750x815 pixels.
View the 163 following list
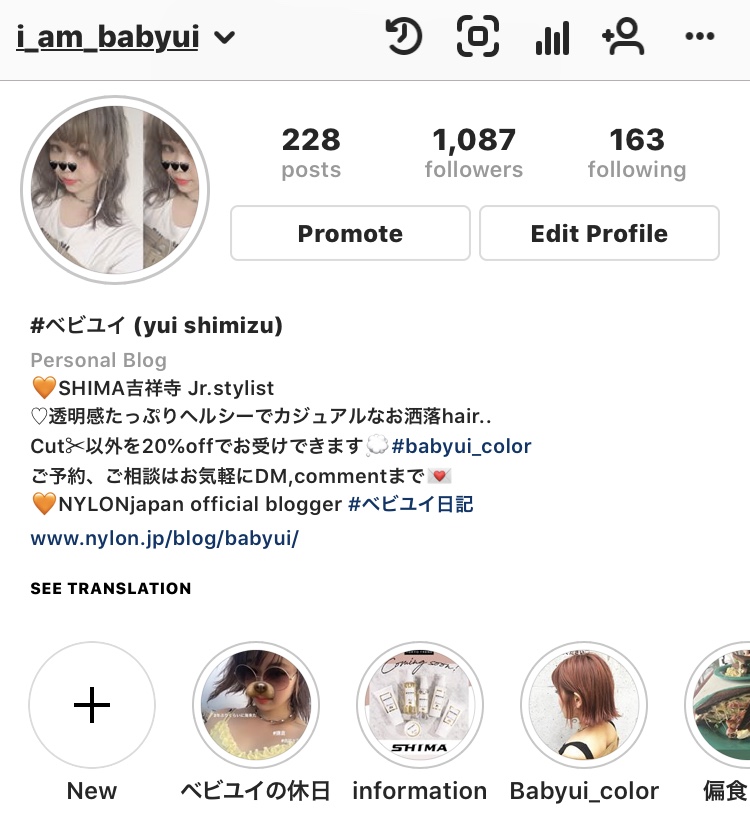coord(637,152)
